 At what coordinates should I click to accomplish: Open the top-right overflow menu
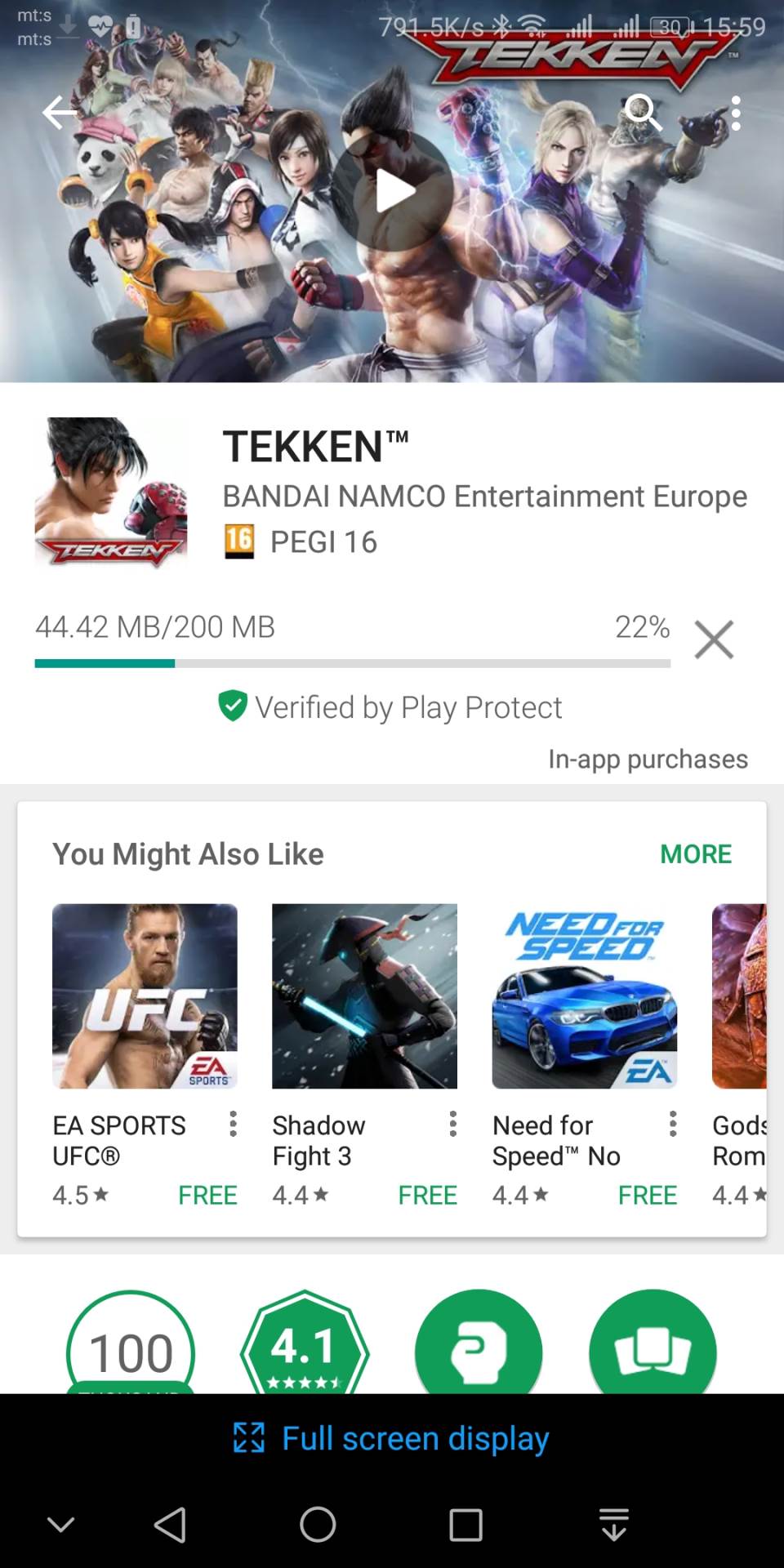[736, 113]
